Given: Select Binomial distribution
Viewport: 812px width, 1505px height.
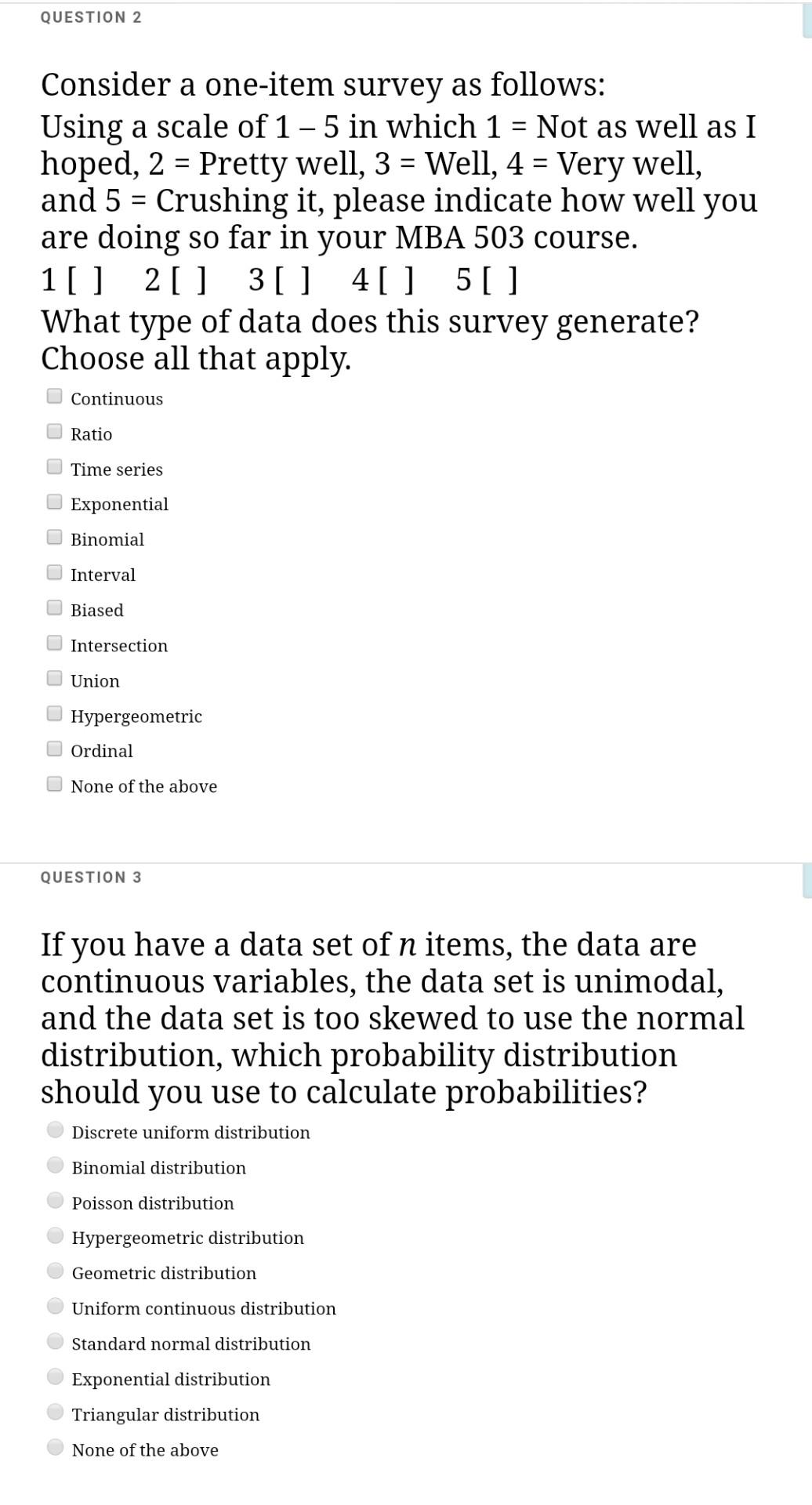Looking at the screenshot, I should pos(56,1165).
